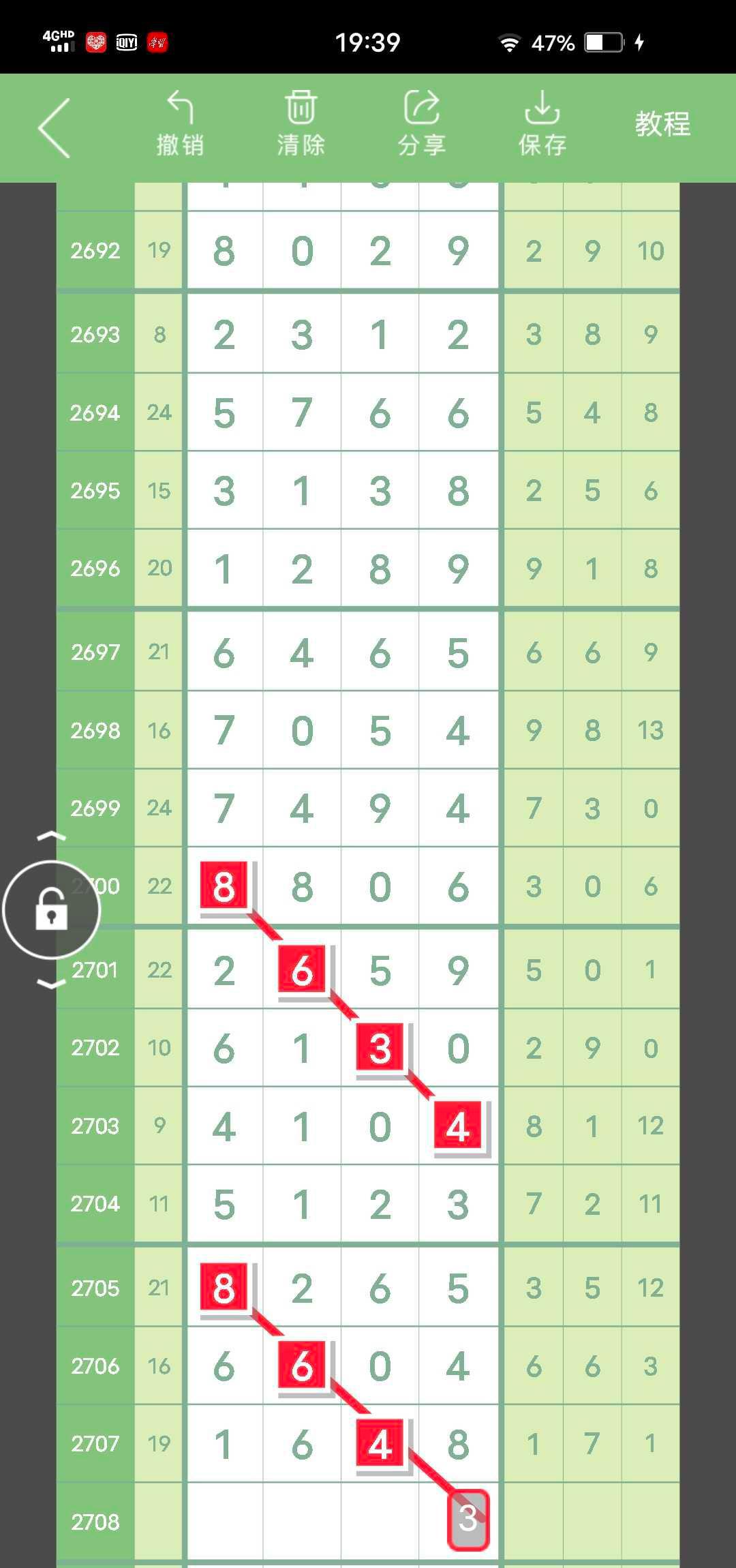This screenshot has width=736, height=1568.
Task: Toggle the floating lock button
Action: [x=52, y=910]
